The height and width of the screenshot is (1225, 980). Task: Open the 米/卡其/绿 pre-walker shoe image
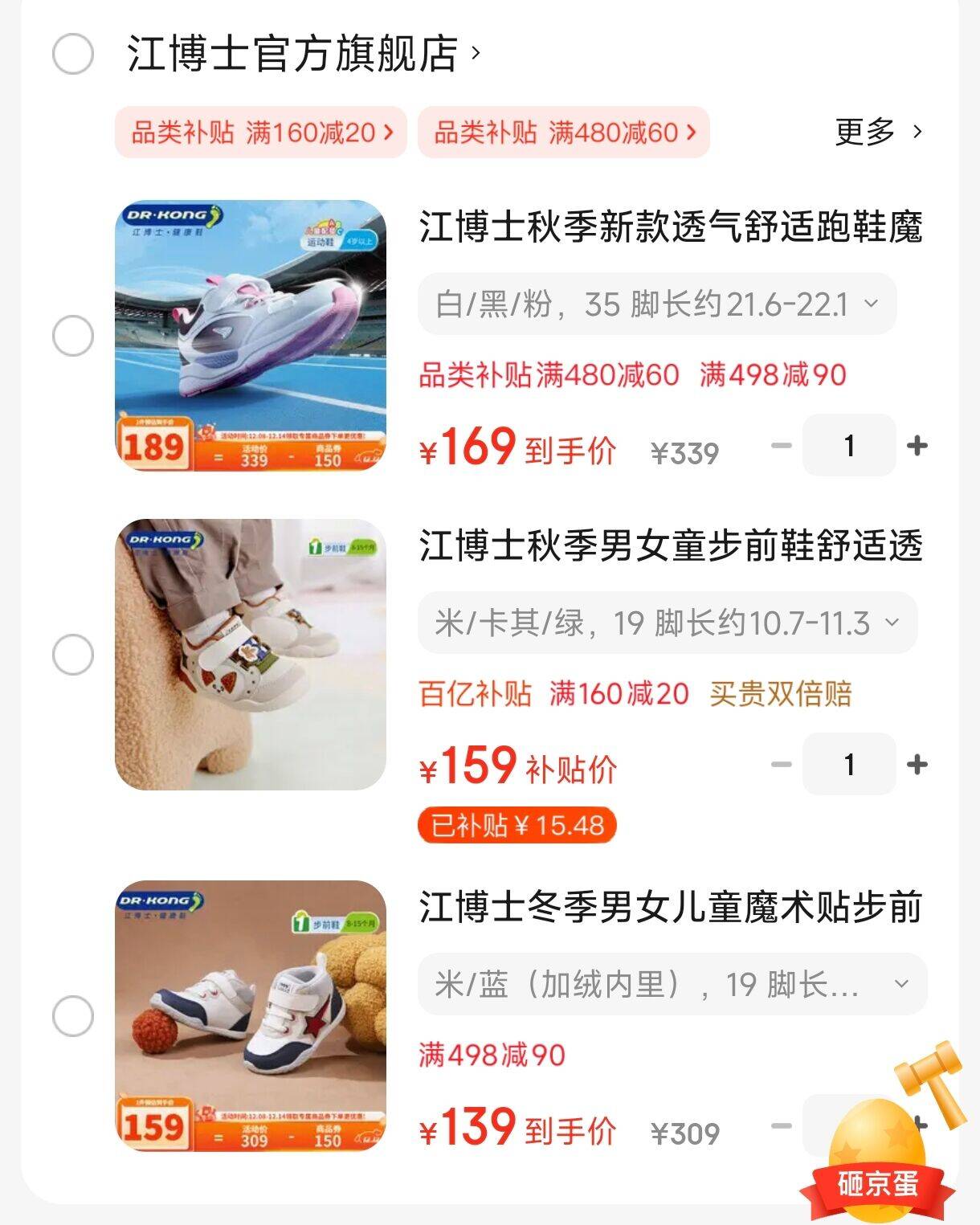tap(251, 655)
